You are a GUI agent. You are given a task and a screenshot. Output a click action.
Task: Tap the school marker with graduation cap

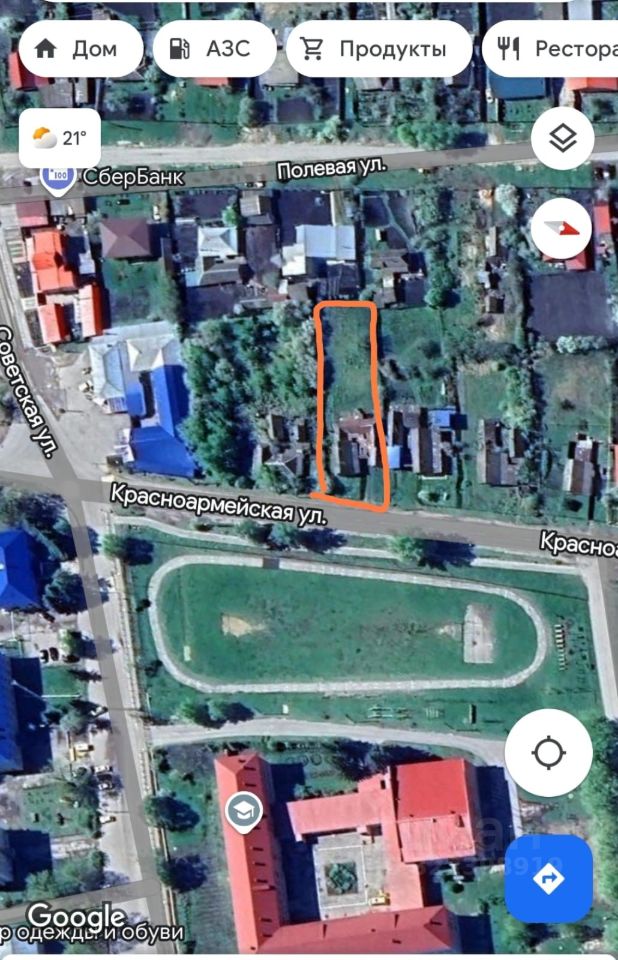242,811
